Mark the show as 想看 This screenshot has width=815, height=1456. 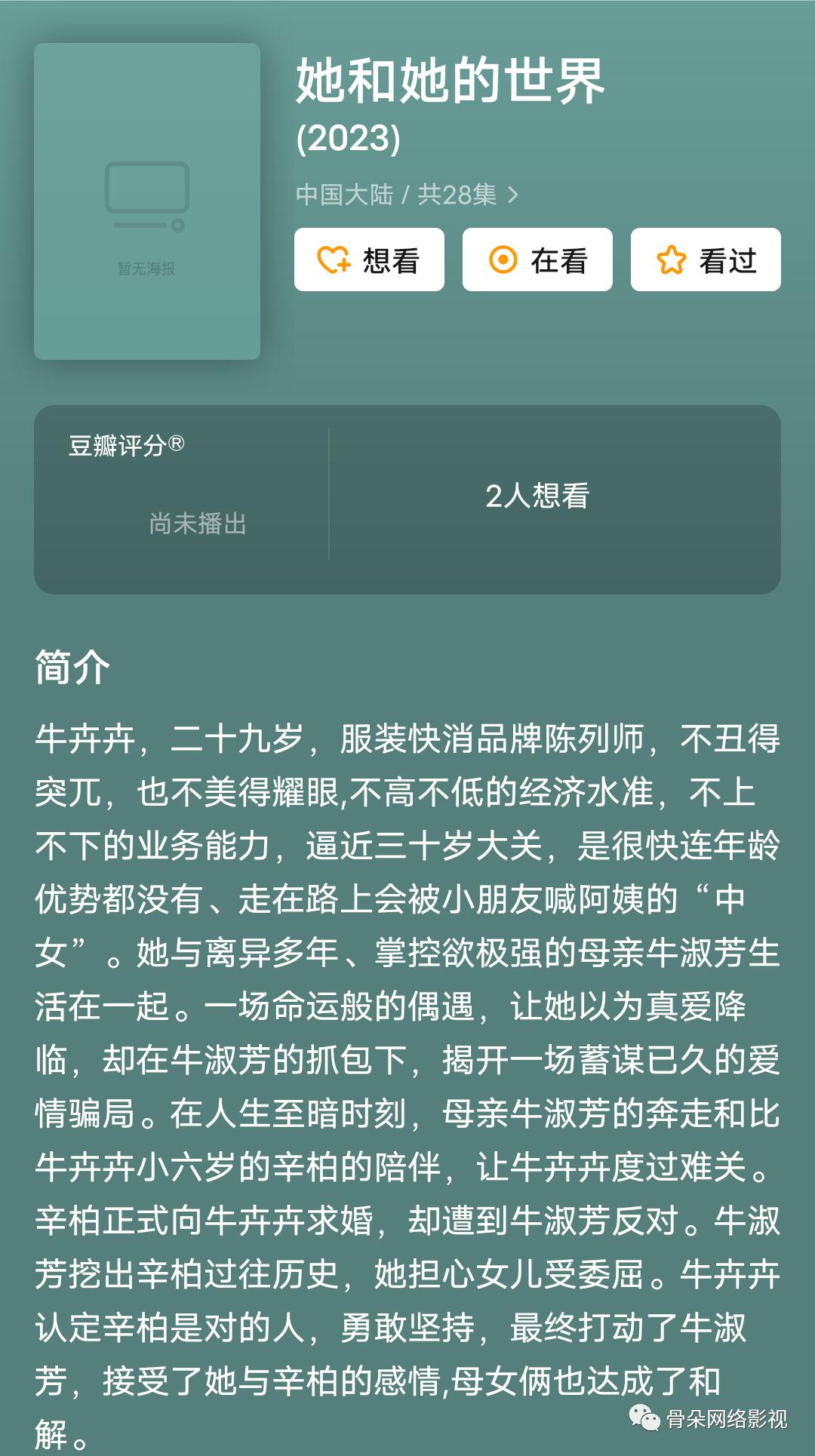pyautogui.click(x=369, y=260)
